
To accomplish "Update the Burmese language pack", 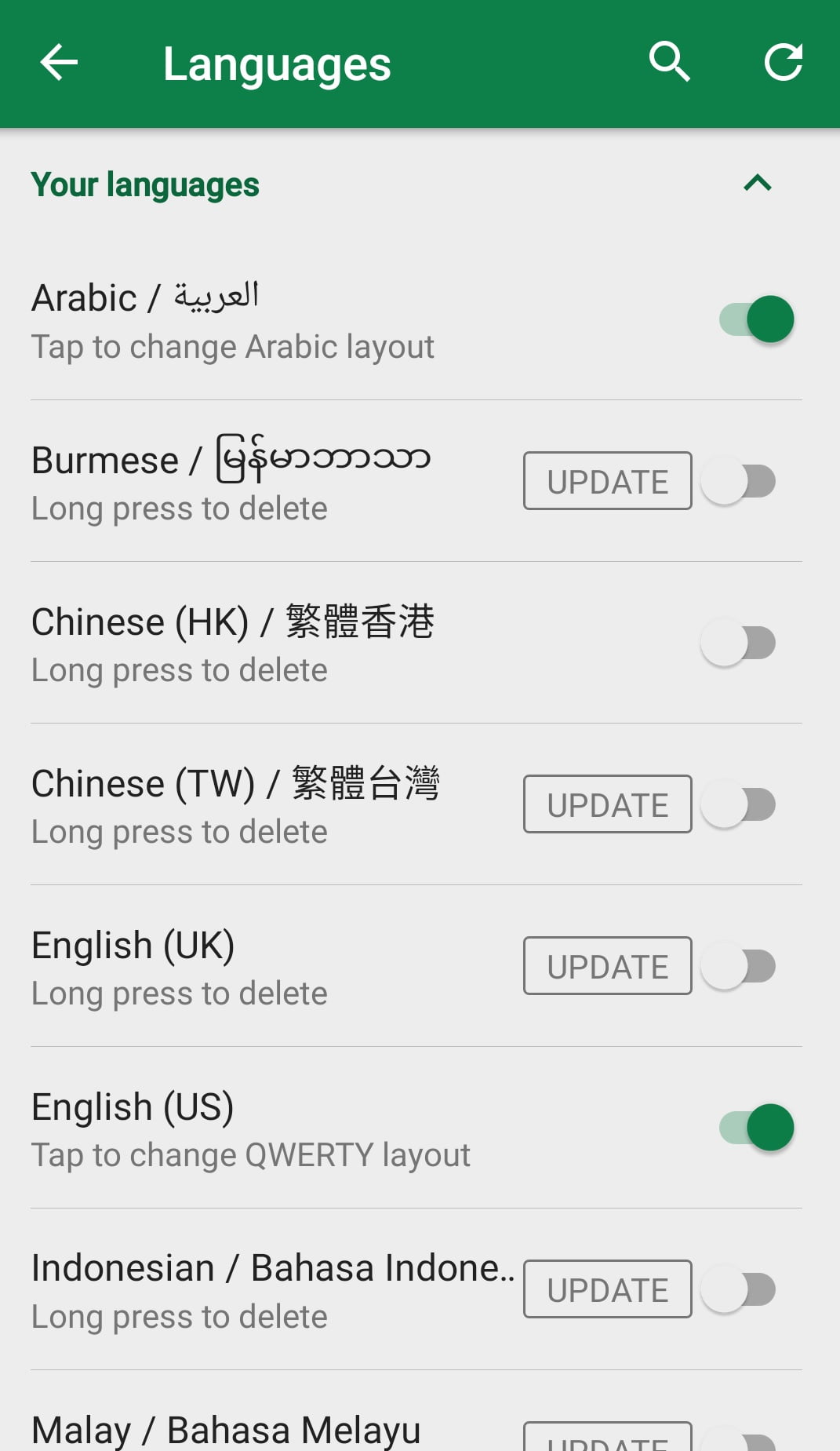I will click(607, 481).
